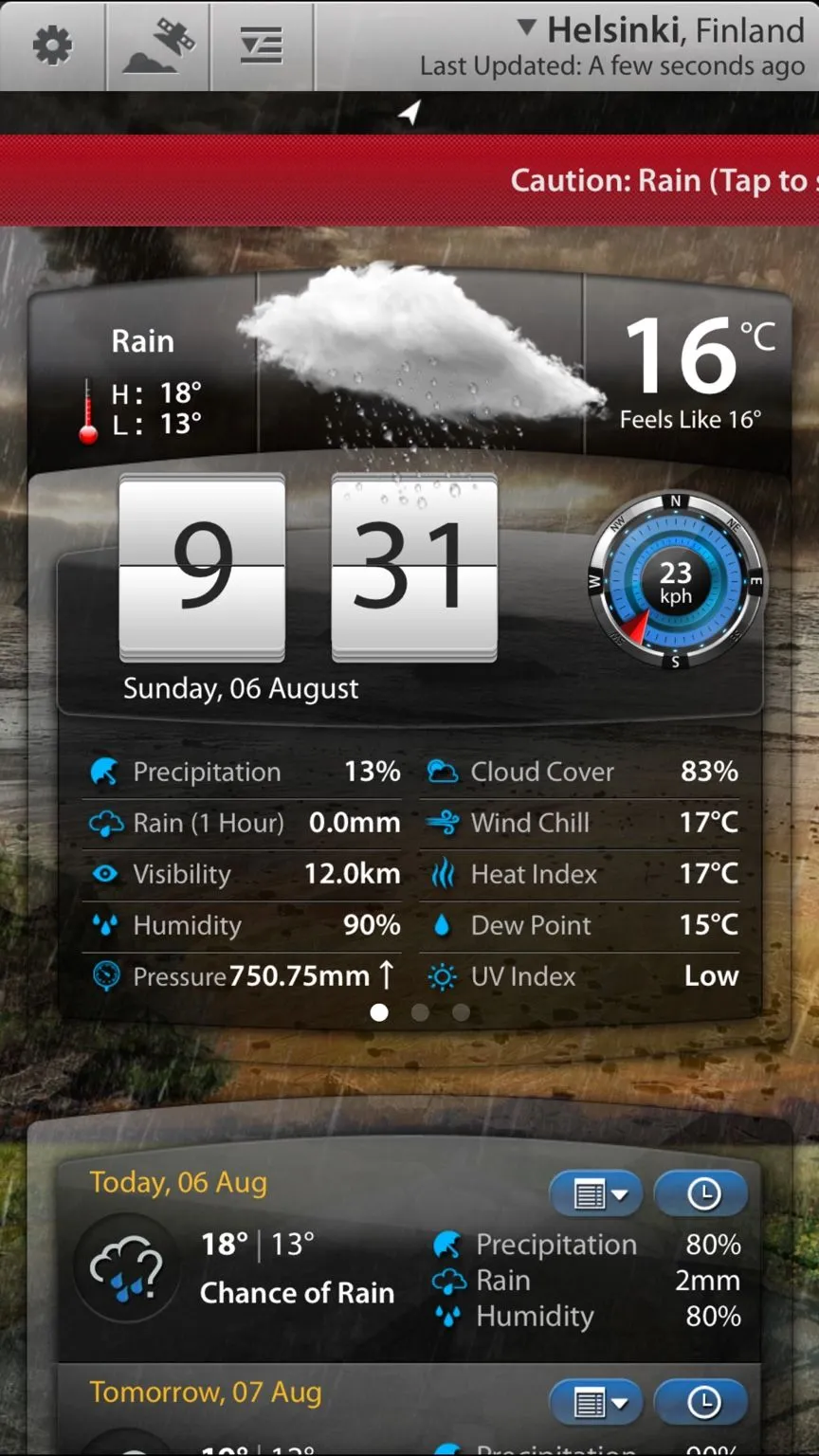Viewport: 819px width, 1456px height.
Task: Open the side list menu
Action: click(261, 45)
